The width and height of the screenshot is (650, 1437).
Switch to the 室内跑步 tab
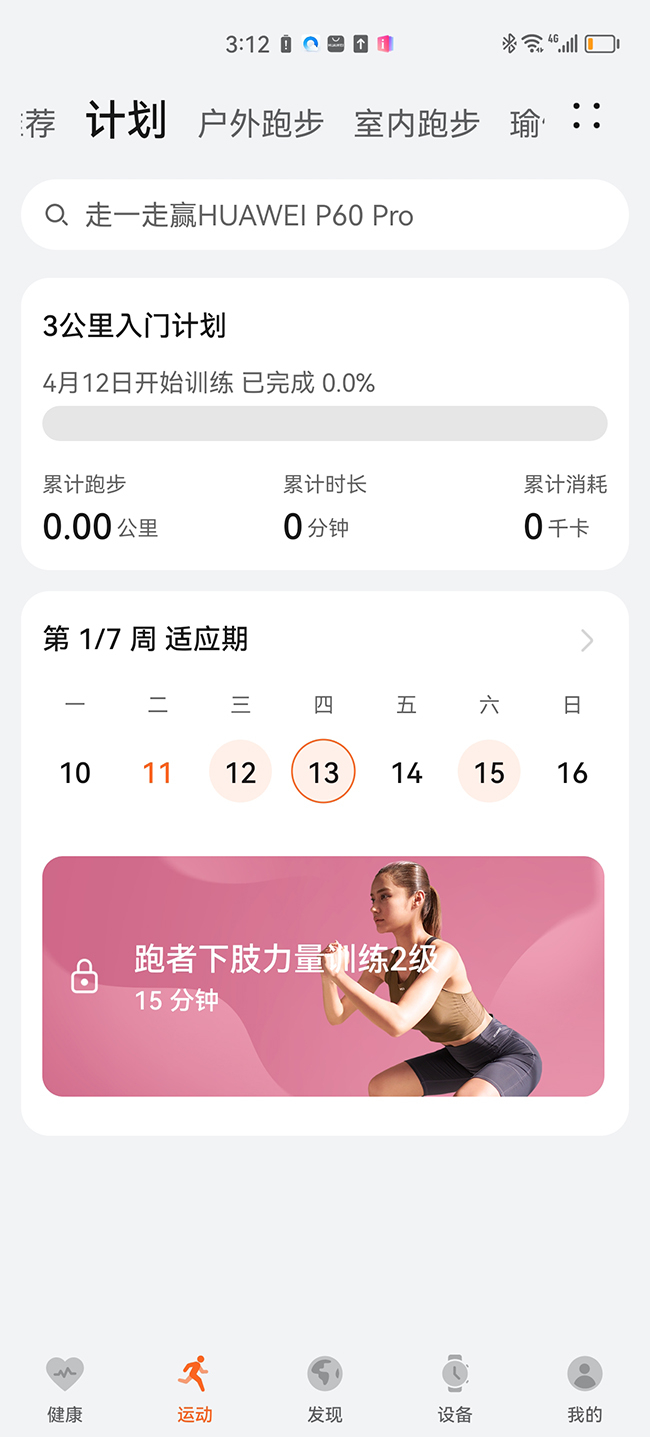417,123
